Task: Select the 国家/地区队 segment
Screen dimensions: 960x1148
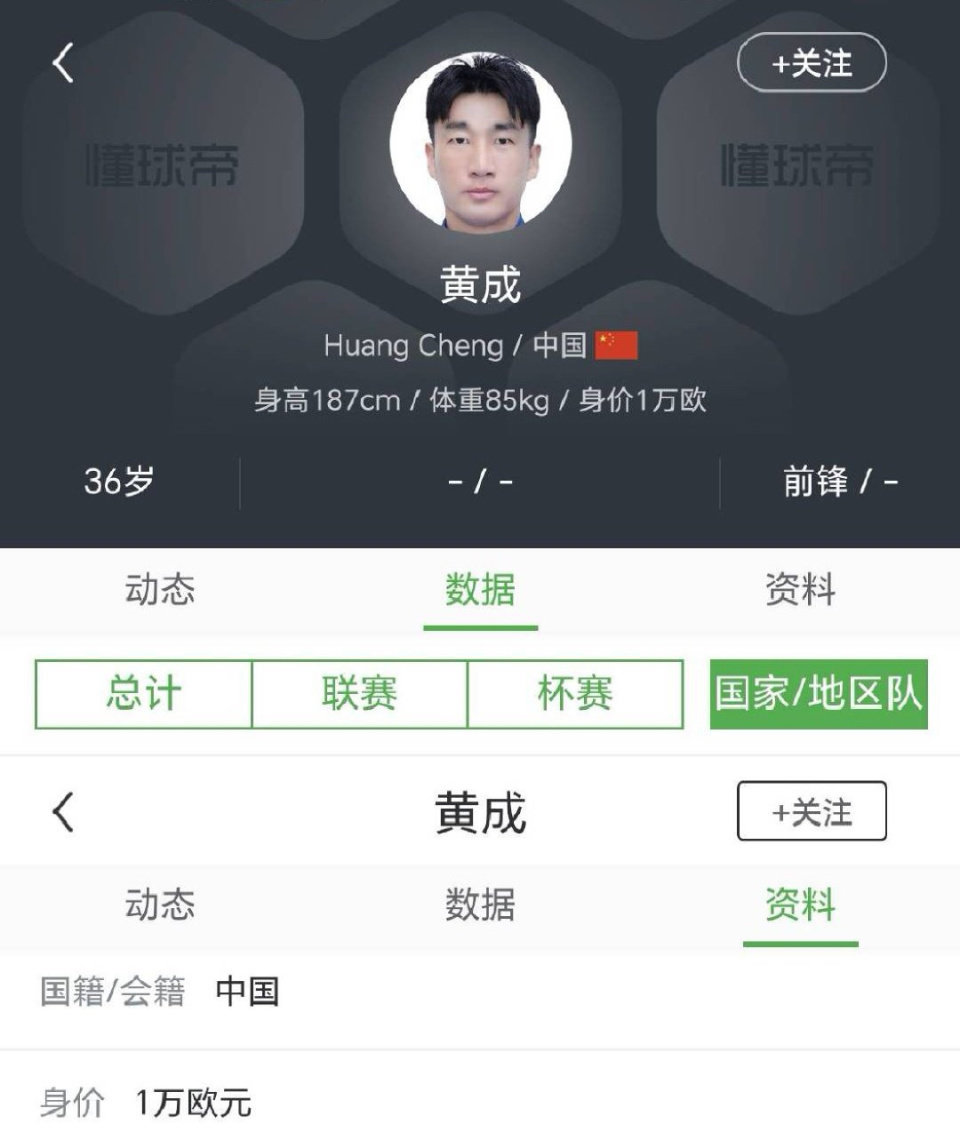Action: [818, 693]
